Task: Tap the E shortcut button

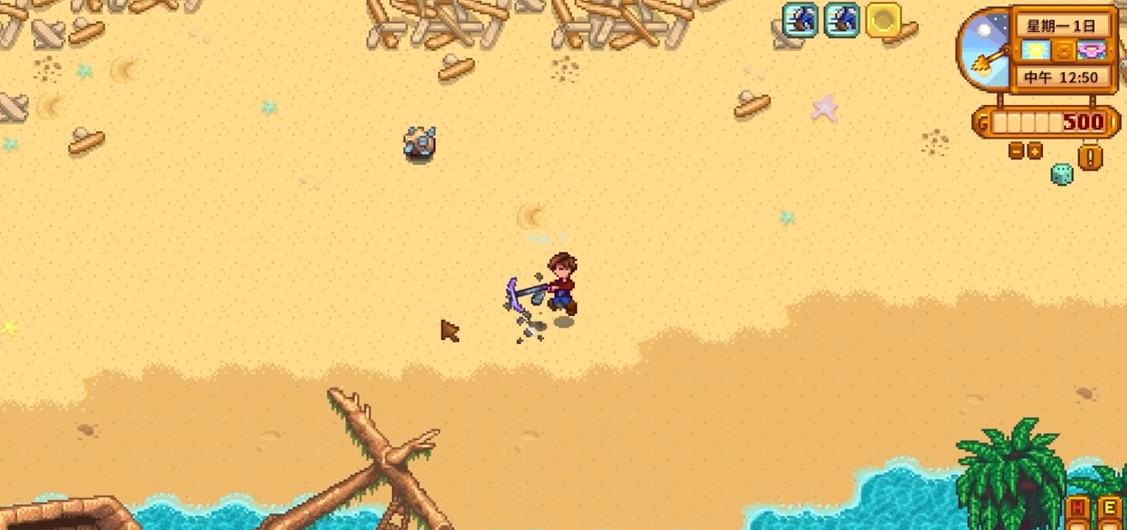Action: (1109, 508)
